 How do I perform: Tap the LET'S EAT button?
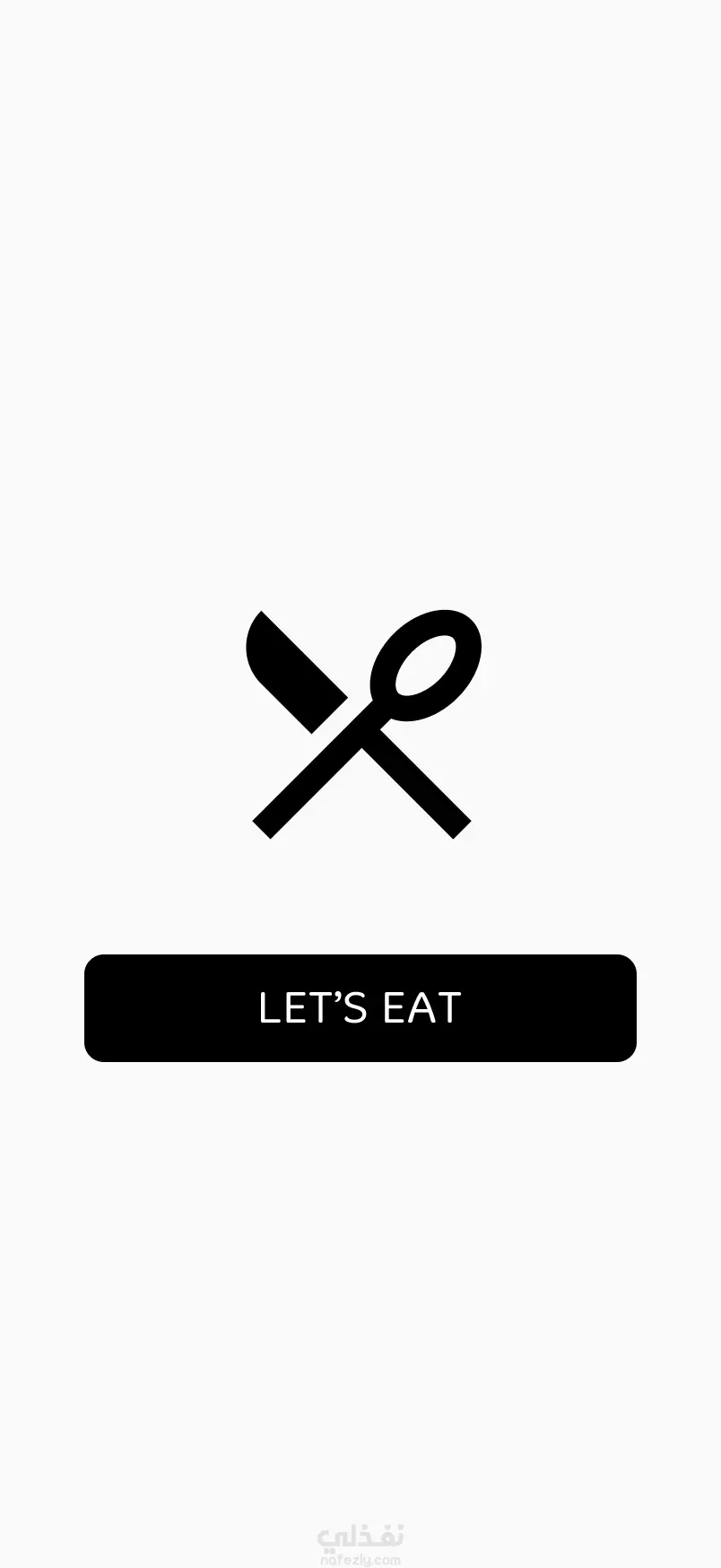(360, 1007)
